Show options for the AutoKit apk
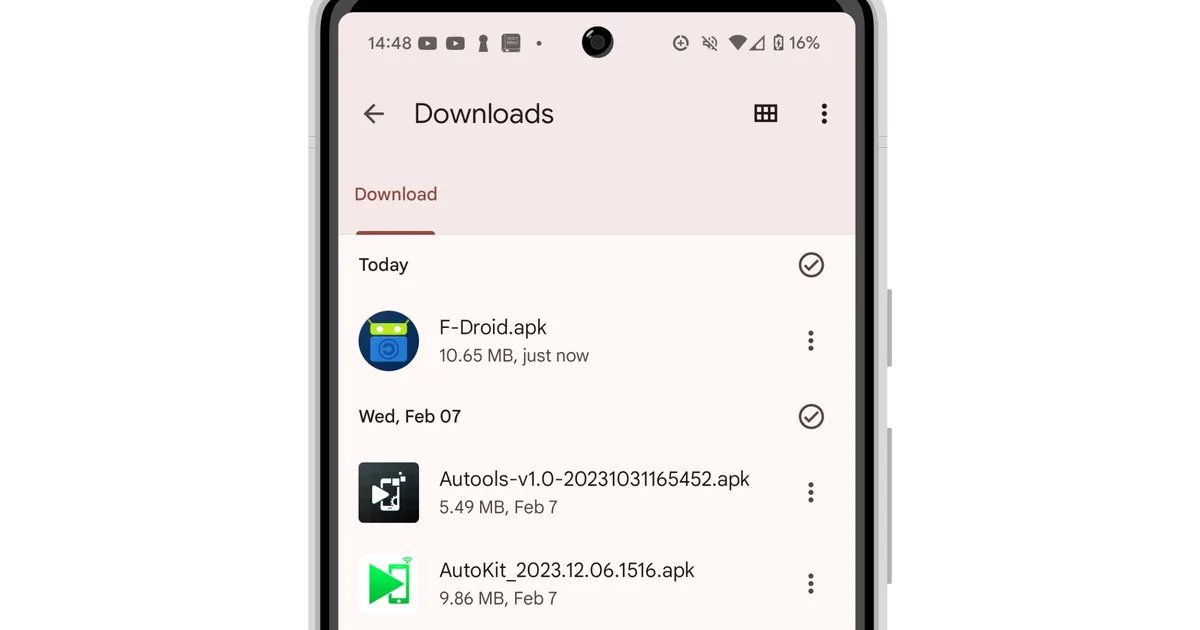 (x=811, y=583)
